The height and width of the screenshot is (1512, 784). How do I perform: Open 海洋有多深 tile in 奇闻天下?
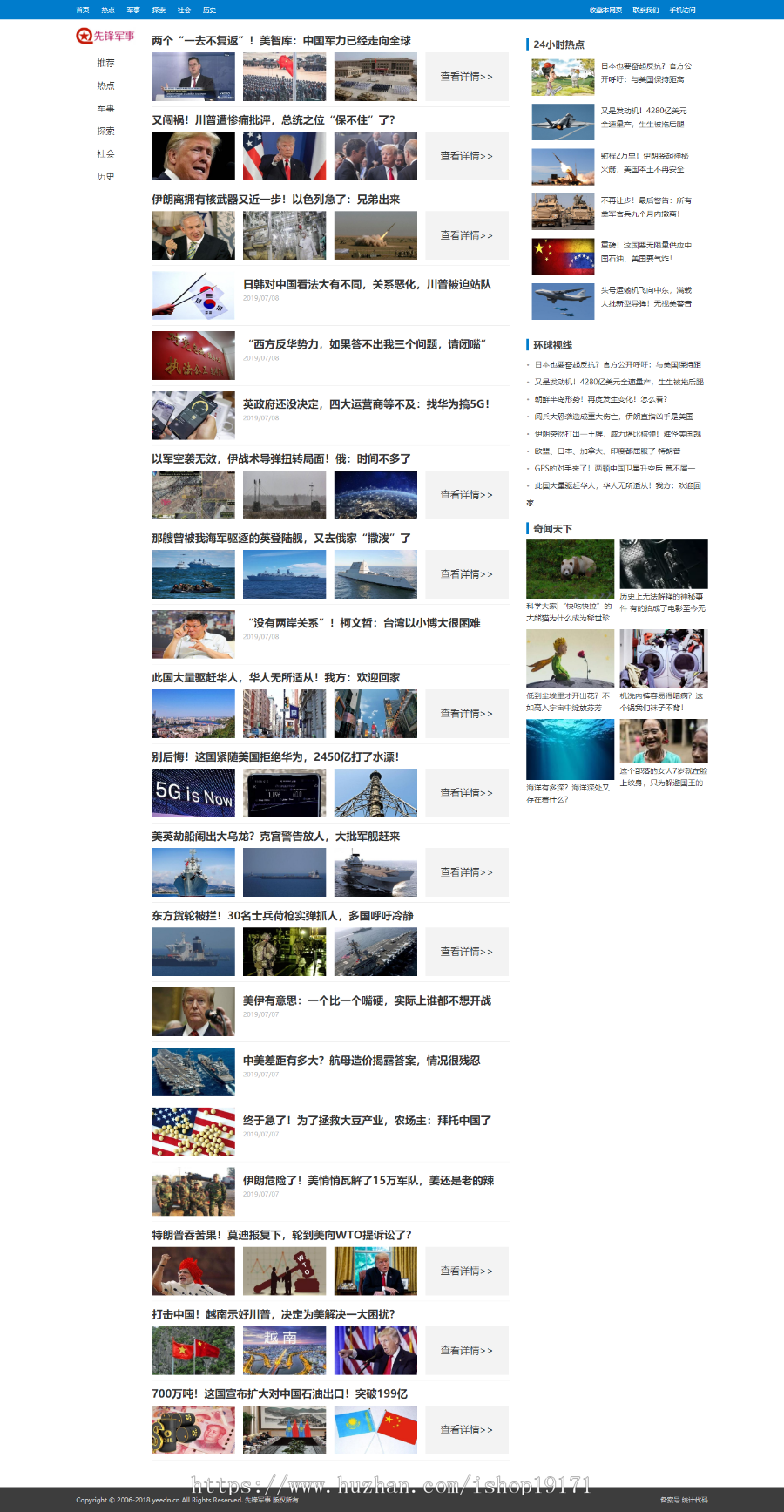(570, 750)
